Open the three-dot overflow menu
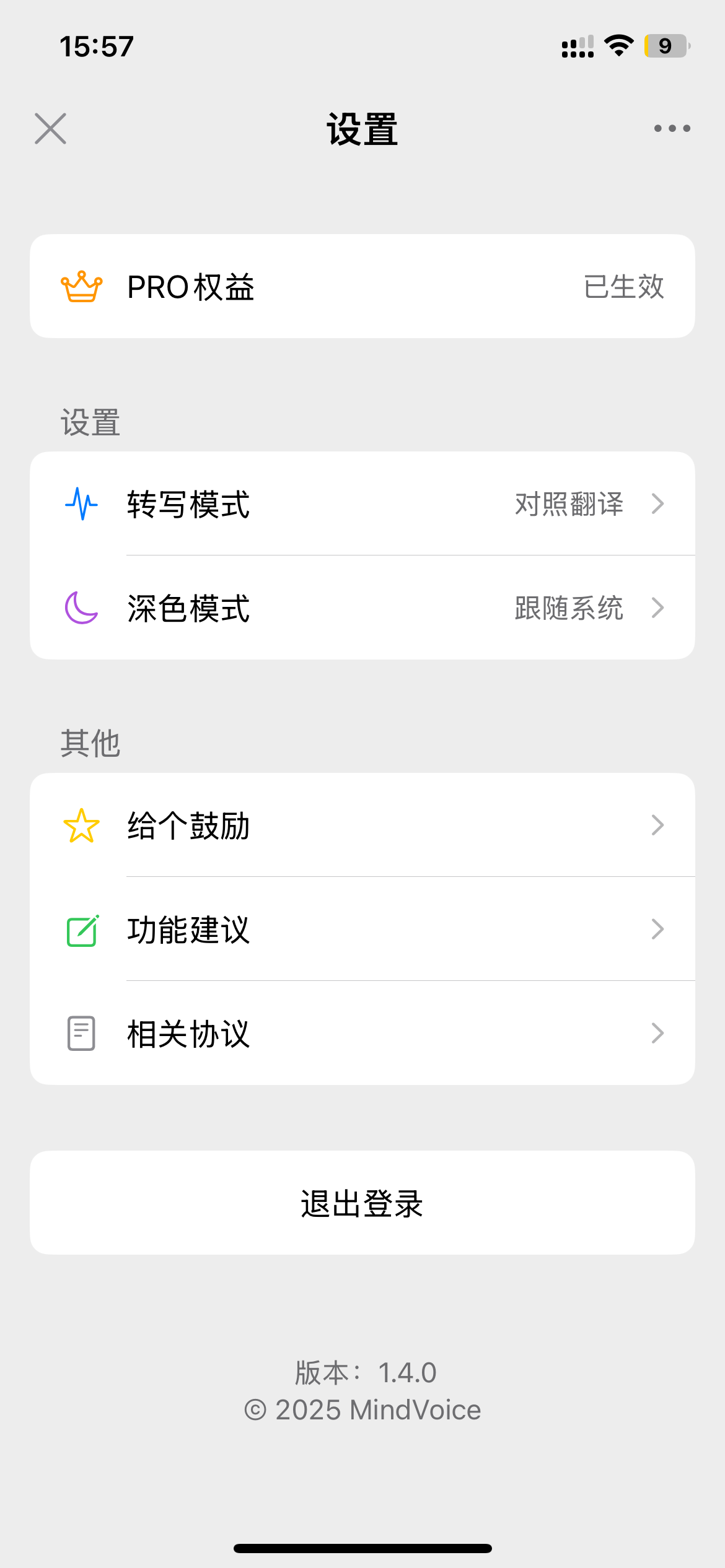The width and height of the screenshot is (725, 1568). 672,129
